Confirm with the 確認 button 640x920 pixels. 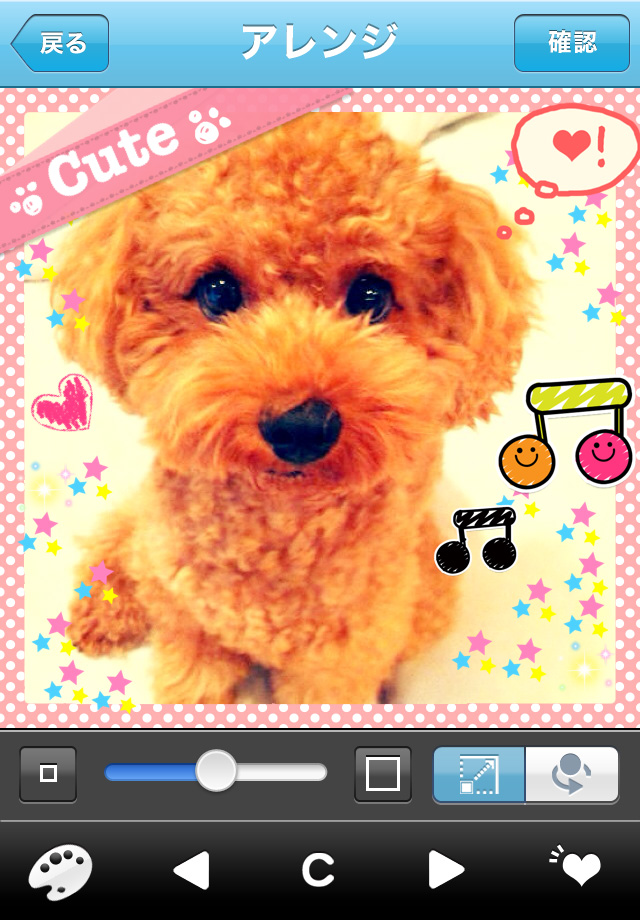[572, 43]
